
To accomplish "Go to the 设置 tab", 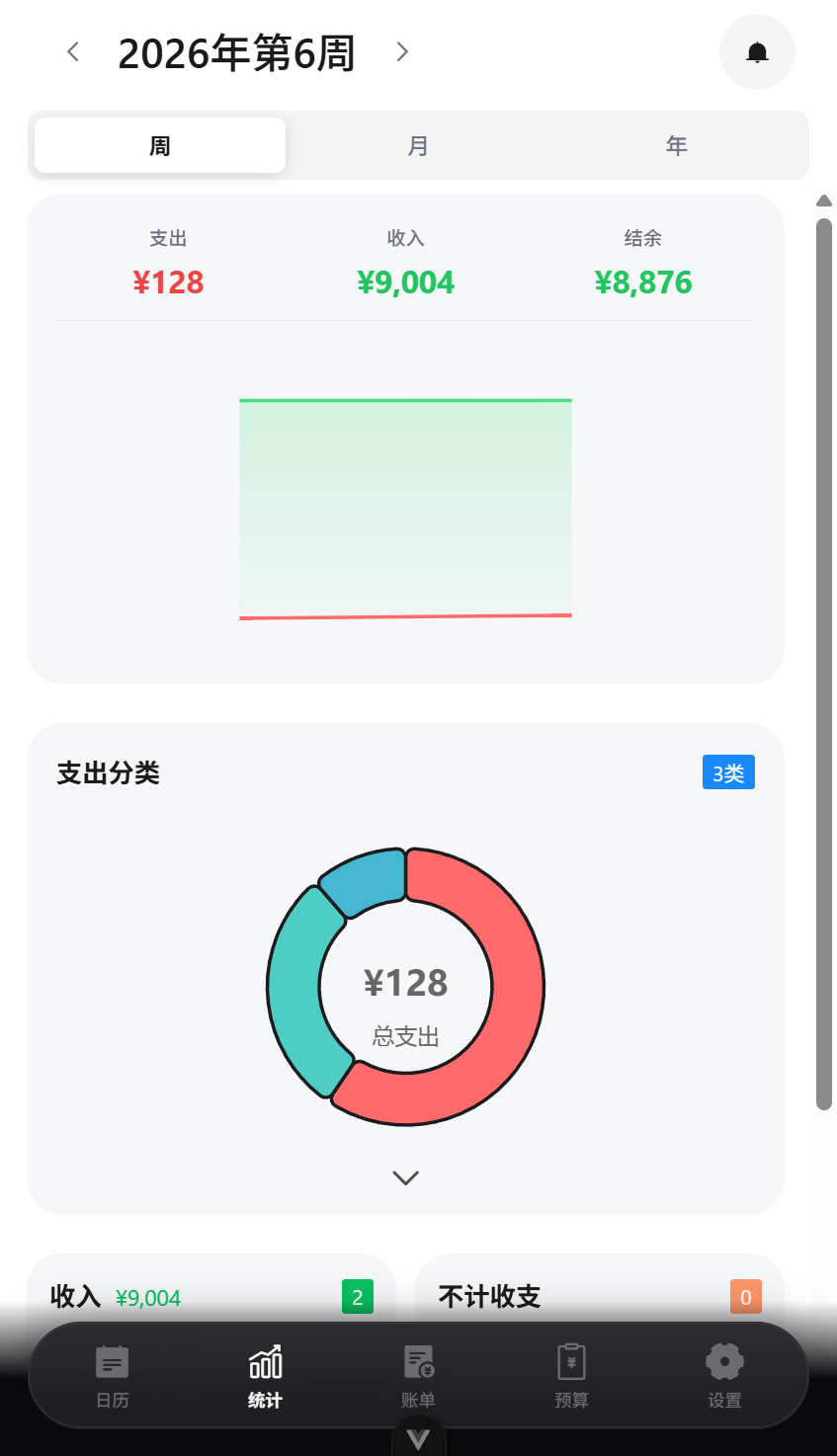I will [x=724, y=1376].
